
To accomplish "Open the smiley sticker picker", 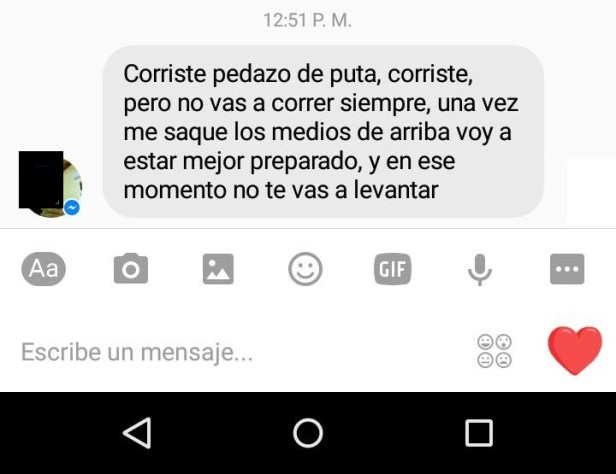I will (x=305, y=268).
